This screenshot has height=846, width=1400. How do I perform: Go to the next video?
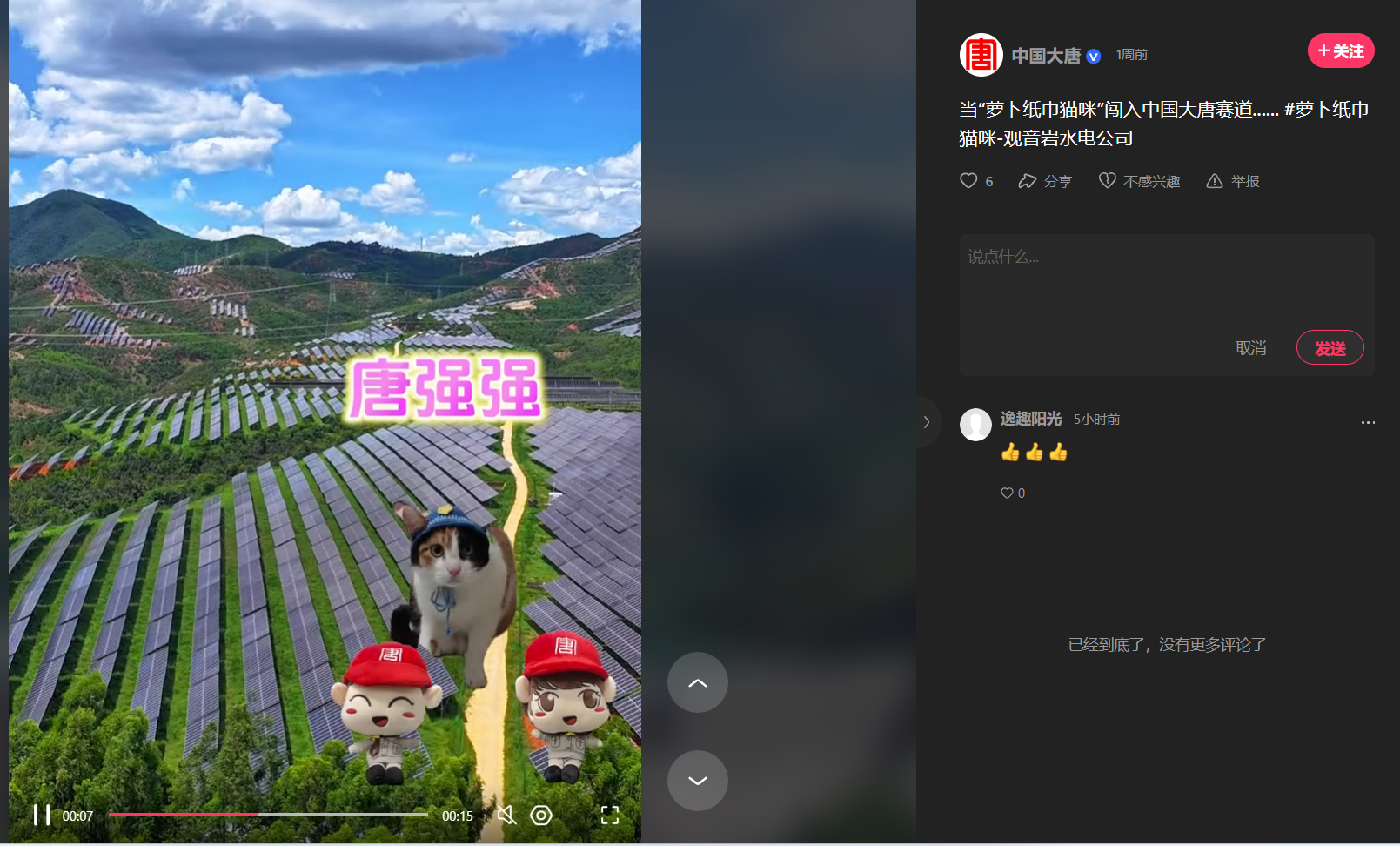pyautogui.click(x=697, y=781)
